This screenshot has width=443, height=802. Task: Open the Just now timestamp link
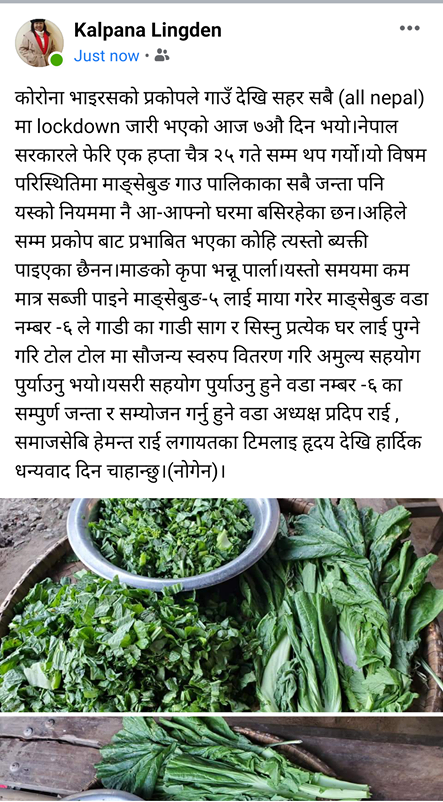(106, 56)
